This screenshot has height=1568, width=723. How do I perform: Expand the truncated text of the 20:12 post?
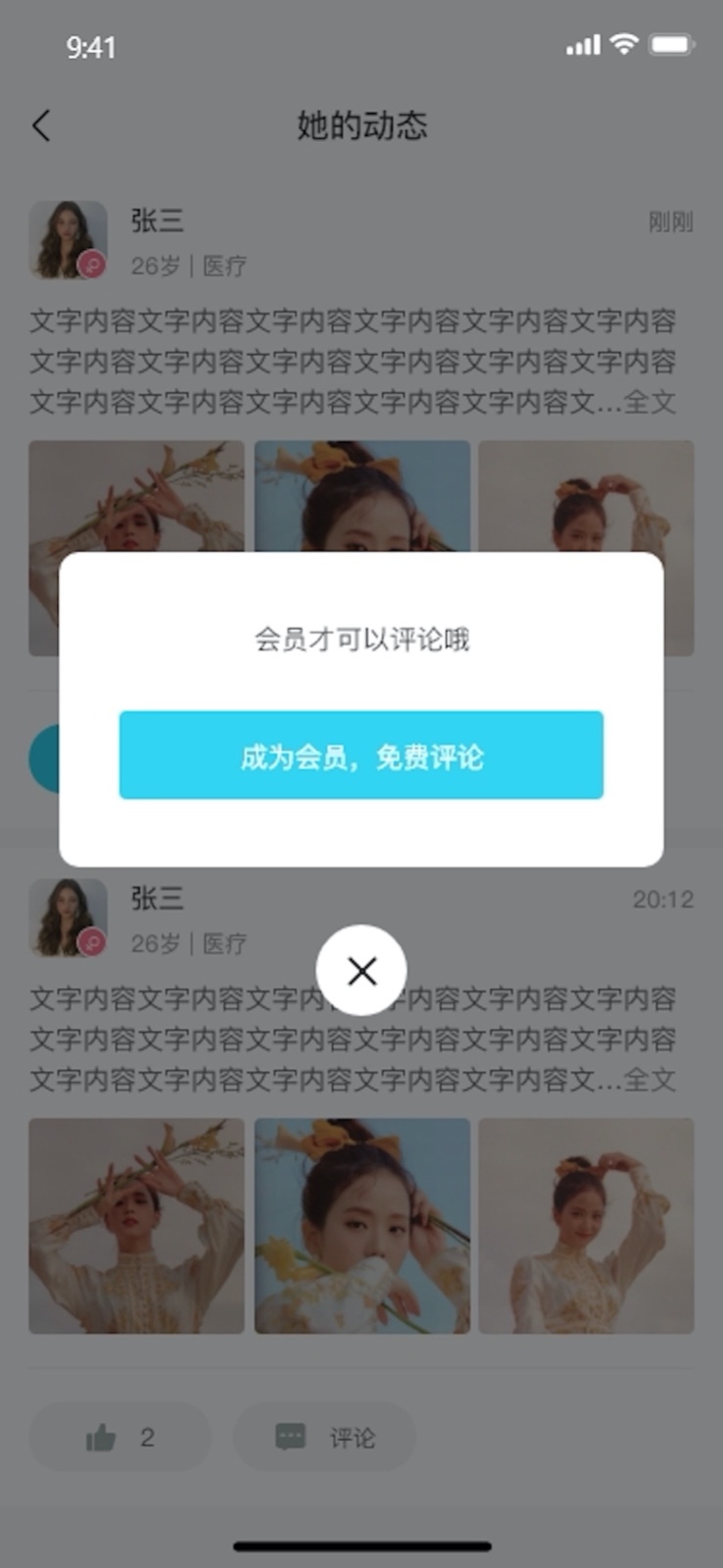click(651, 1079)
